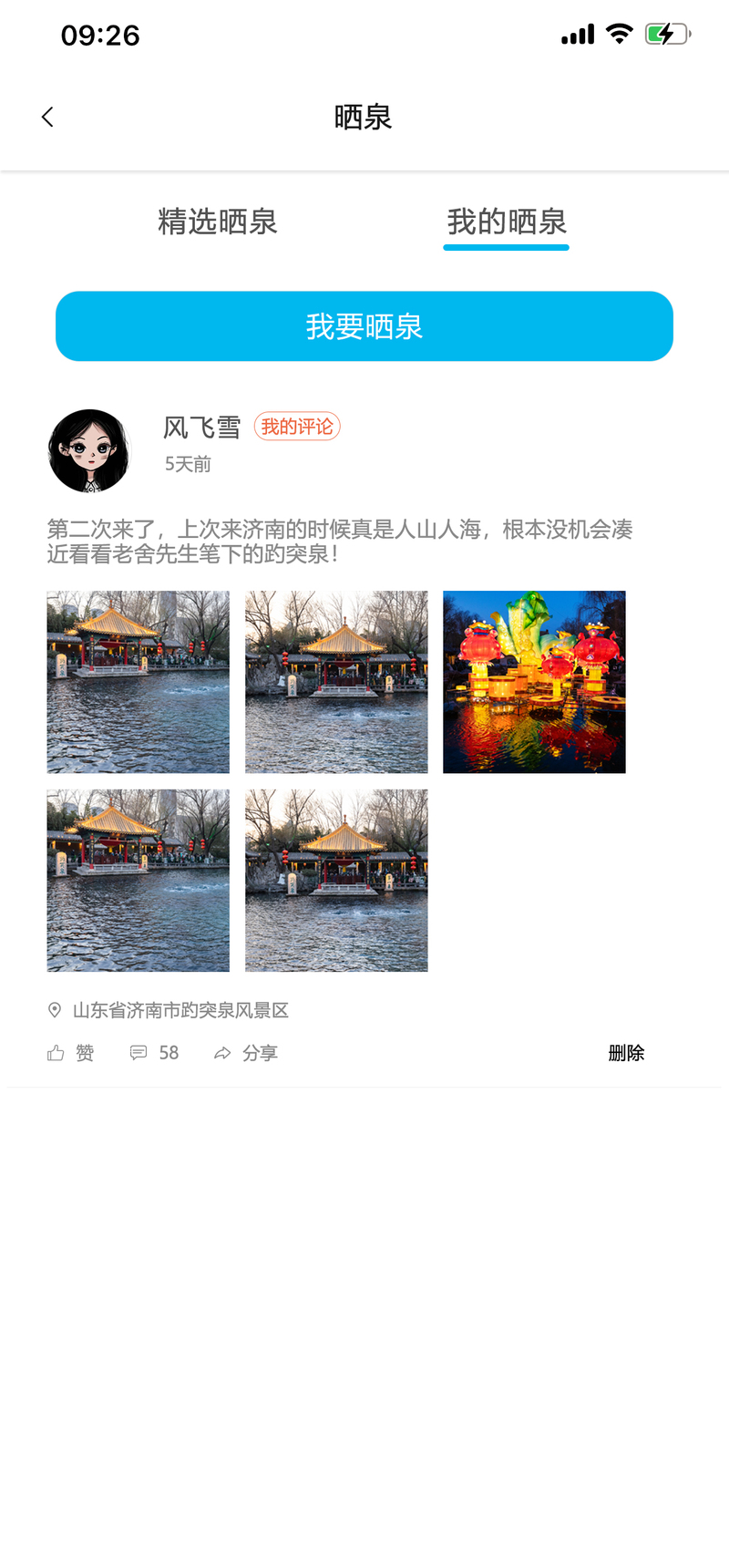Like the post with 赞
Image resolution: width=729 pixels, height=1568 pixels.
pos(71,1053)
